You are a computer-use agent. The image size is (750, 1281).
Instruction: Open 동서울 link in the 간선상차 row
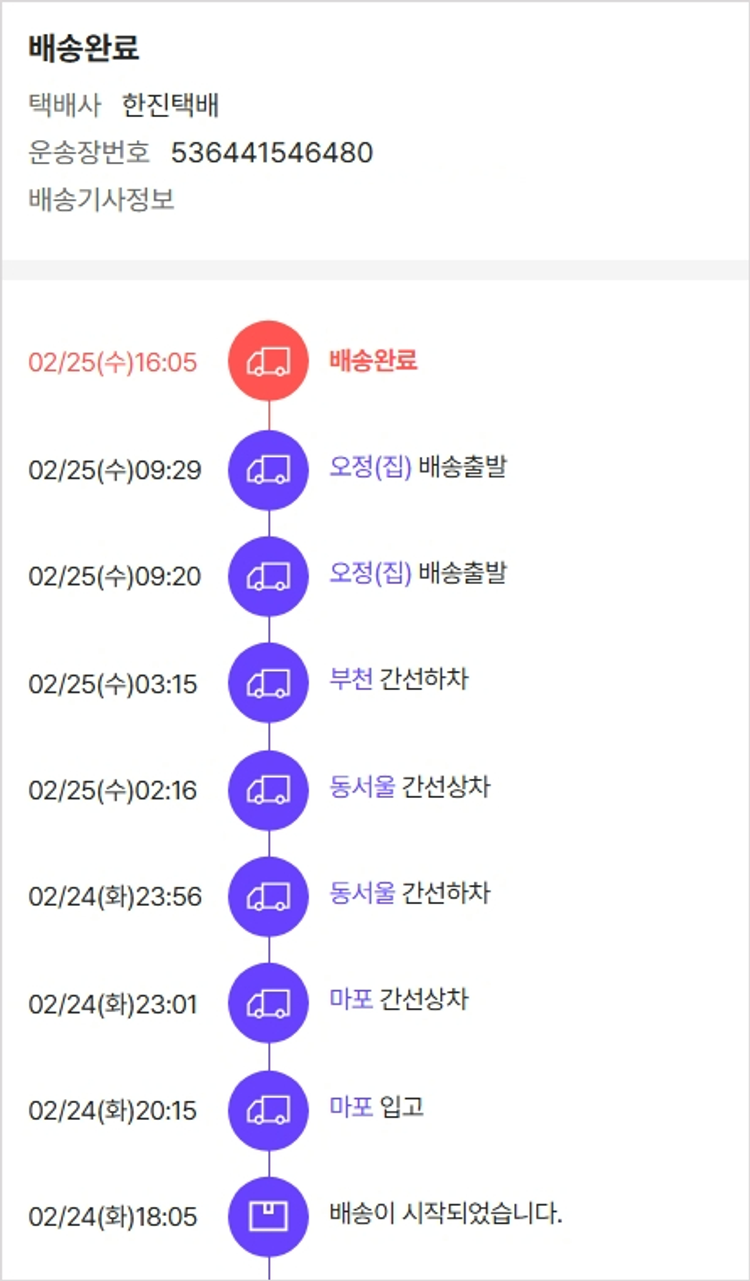(x=362, y=788)
